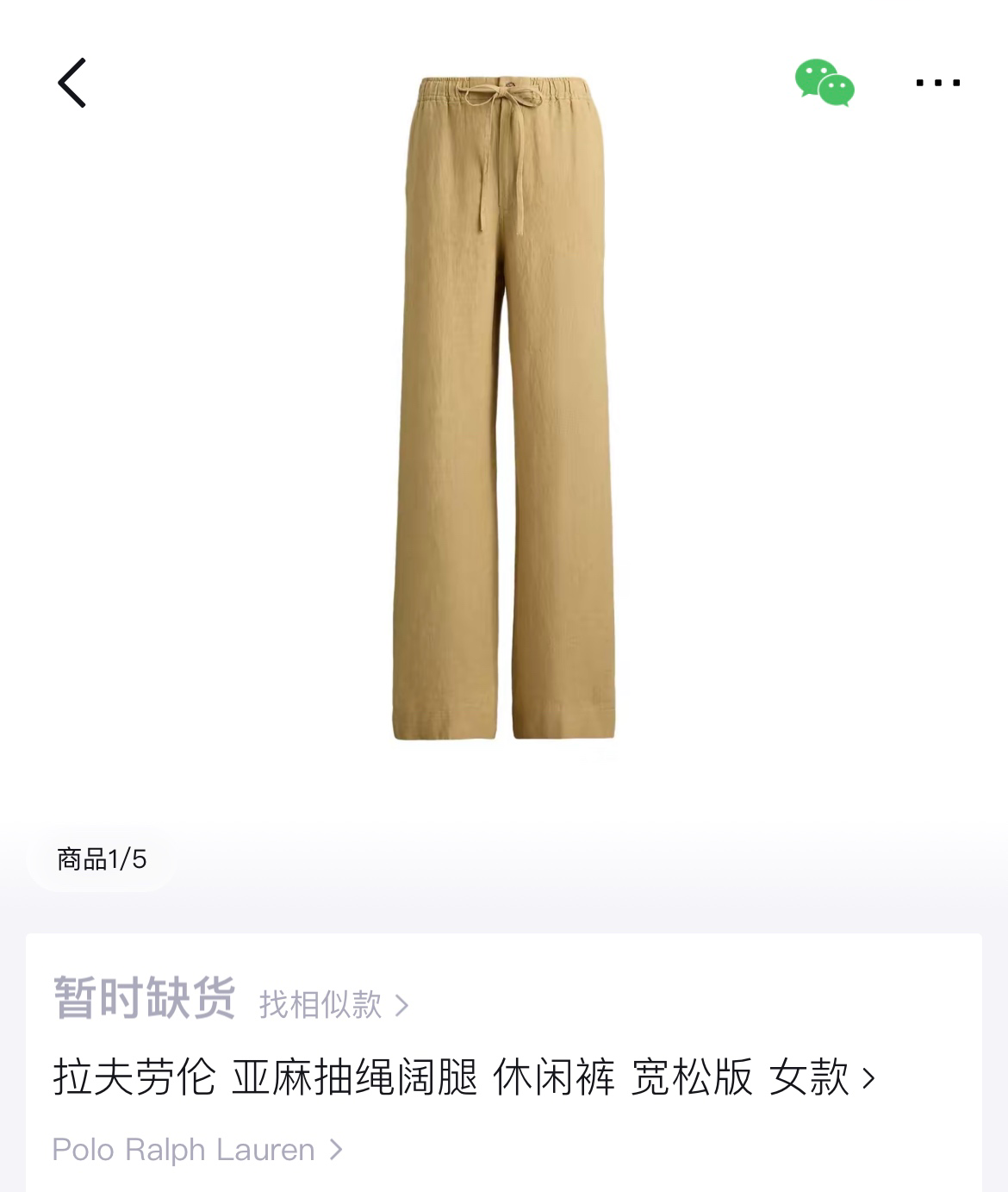Share product via WeChat icon
This screenshot has width=1008, height=1192.
(x=824, y=83)
